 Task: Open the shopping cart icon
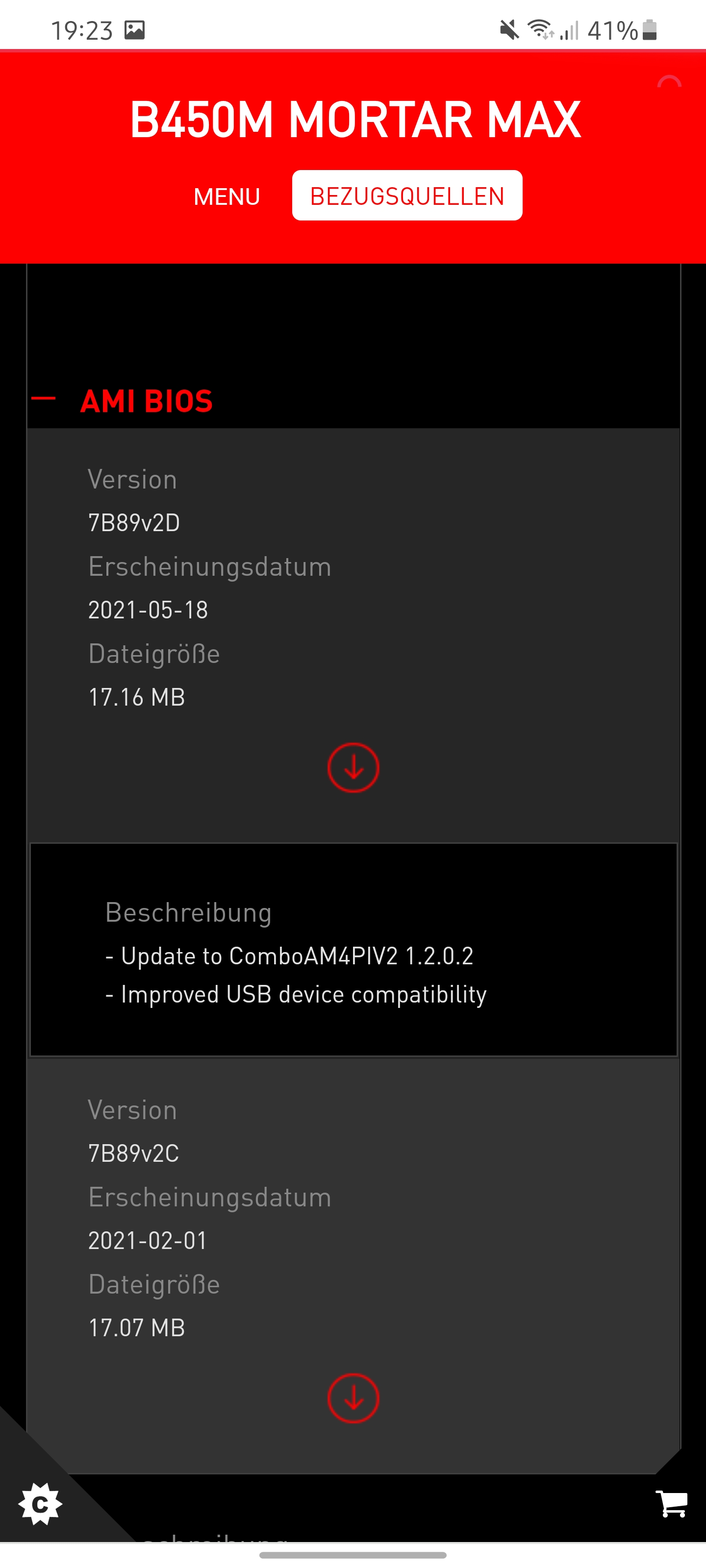point(671,1503)
